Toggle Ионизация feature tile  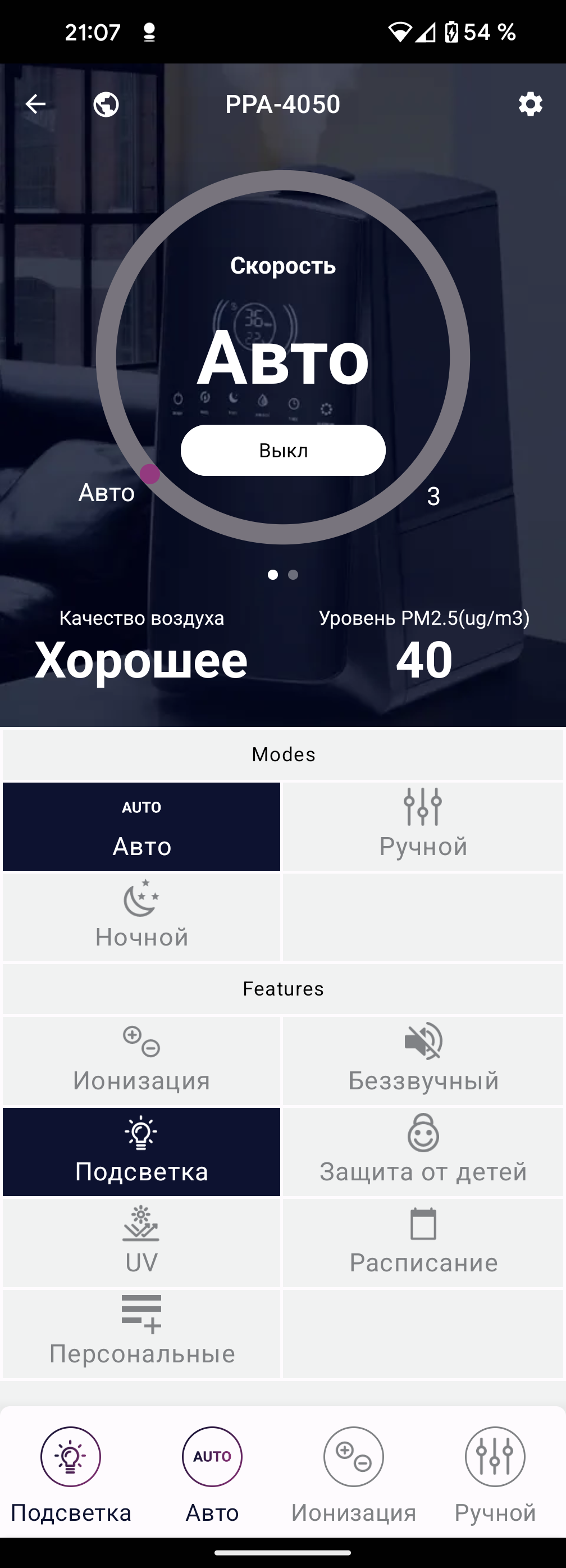[142, 1061]
